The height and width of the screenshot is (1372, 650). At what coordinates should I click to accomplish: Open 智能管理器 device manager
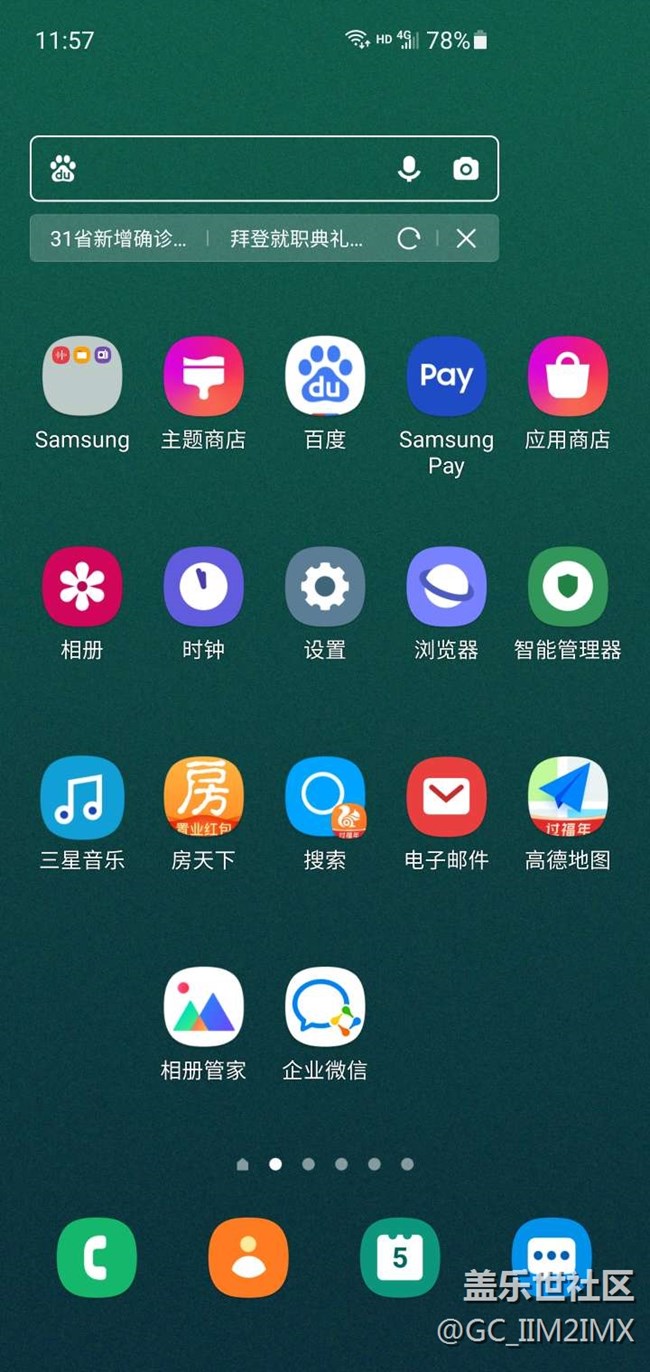568,587
